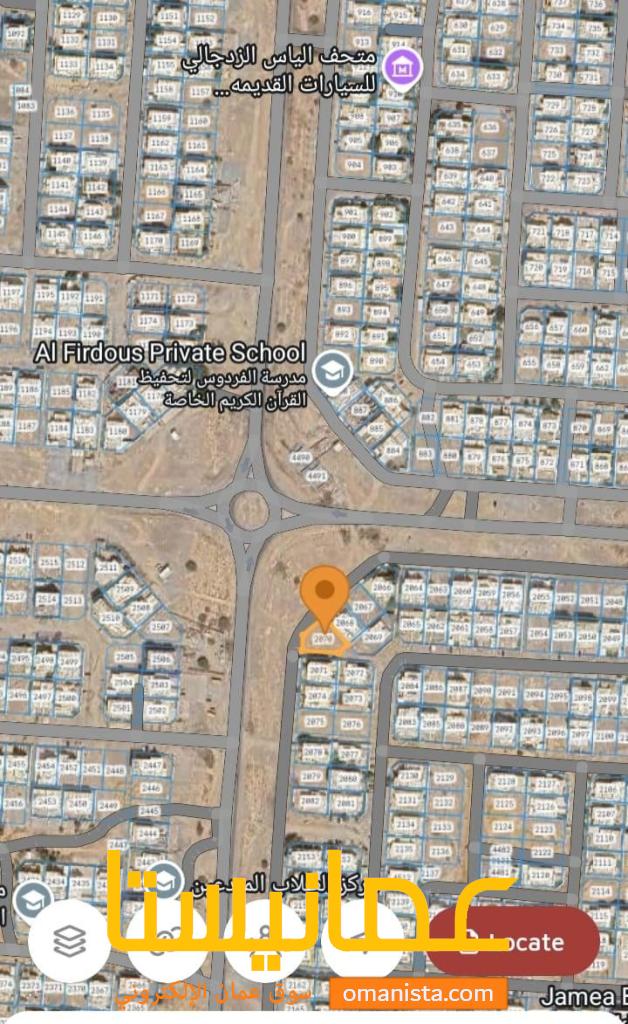Image resolution: width=628 pixels, height=1024 pixels.
Task: Open the purple classic cars museum marker
Action: [x=401, y=69]
